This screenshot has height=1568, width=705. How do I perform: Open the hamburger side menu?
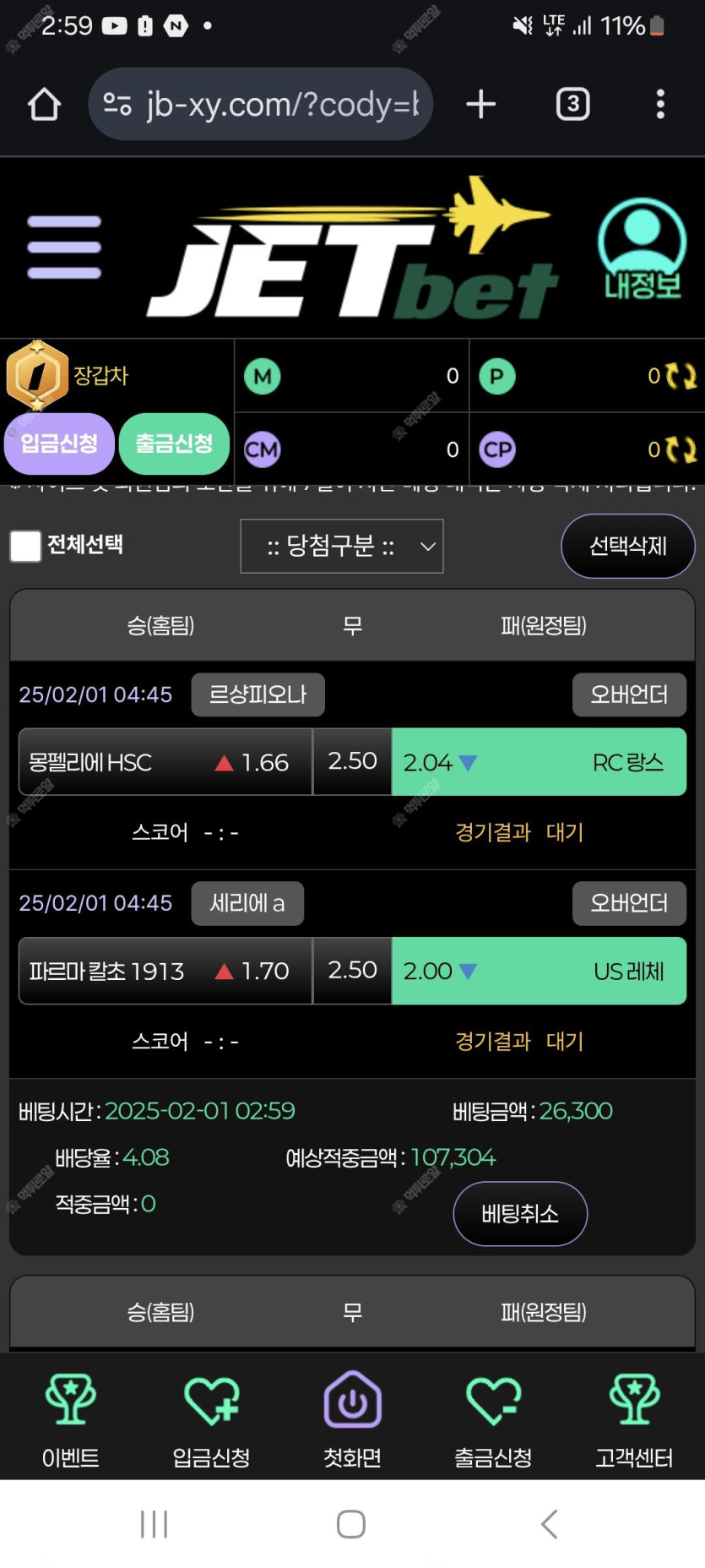(x=64, y=247)
